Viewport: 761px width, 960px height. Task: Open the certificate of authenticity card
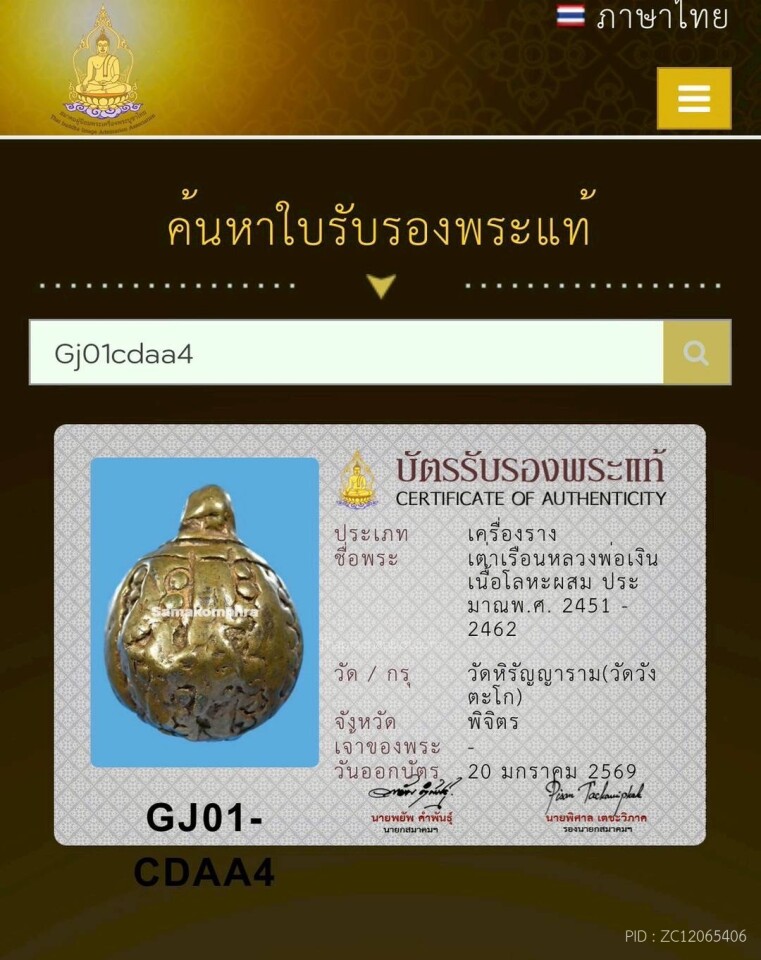[380, 635]
